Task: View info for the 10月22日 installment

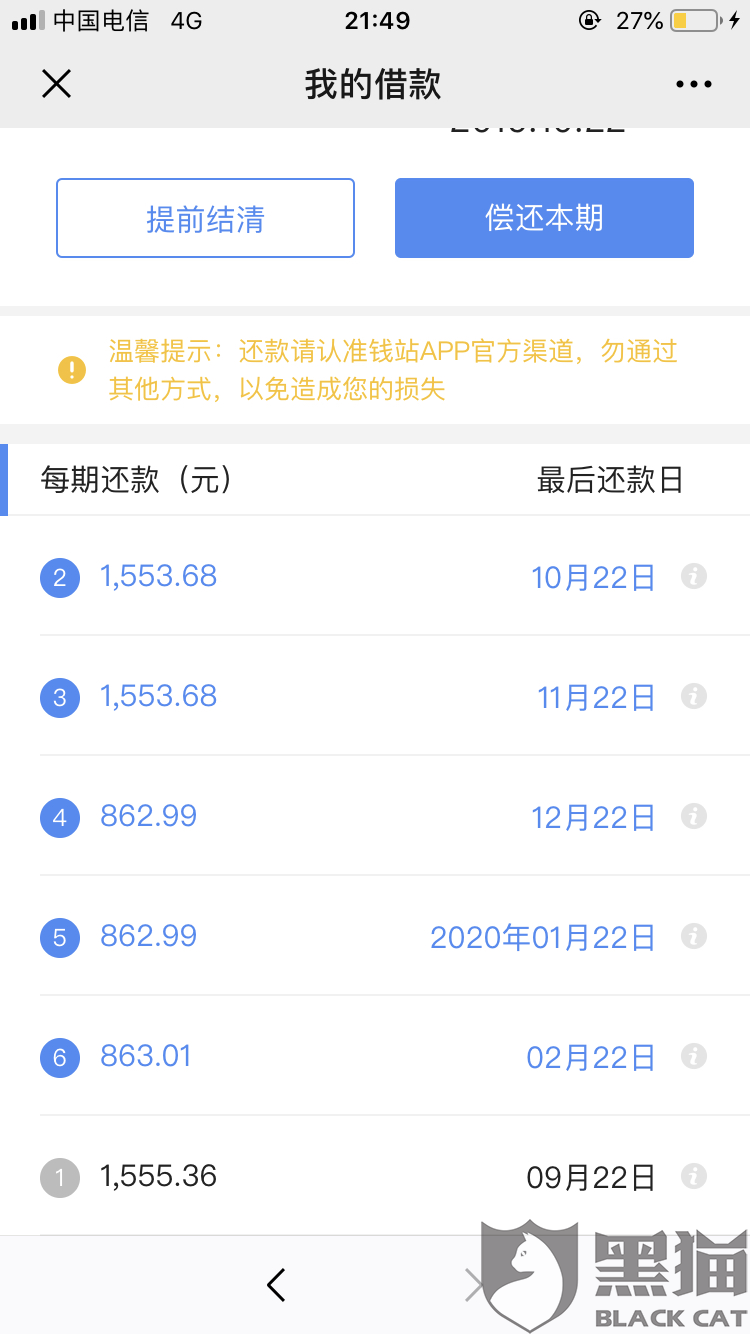Action: click(694, 576)
